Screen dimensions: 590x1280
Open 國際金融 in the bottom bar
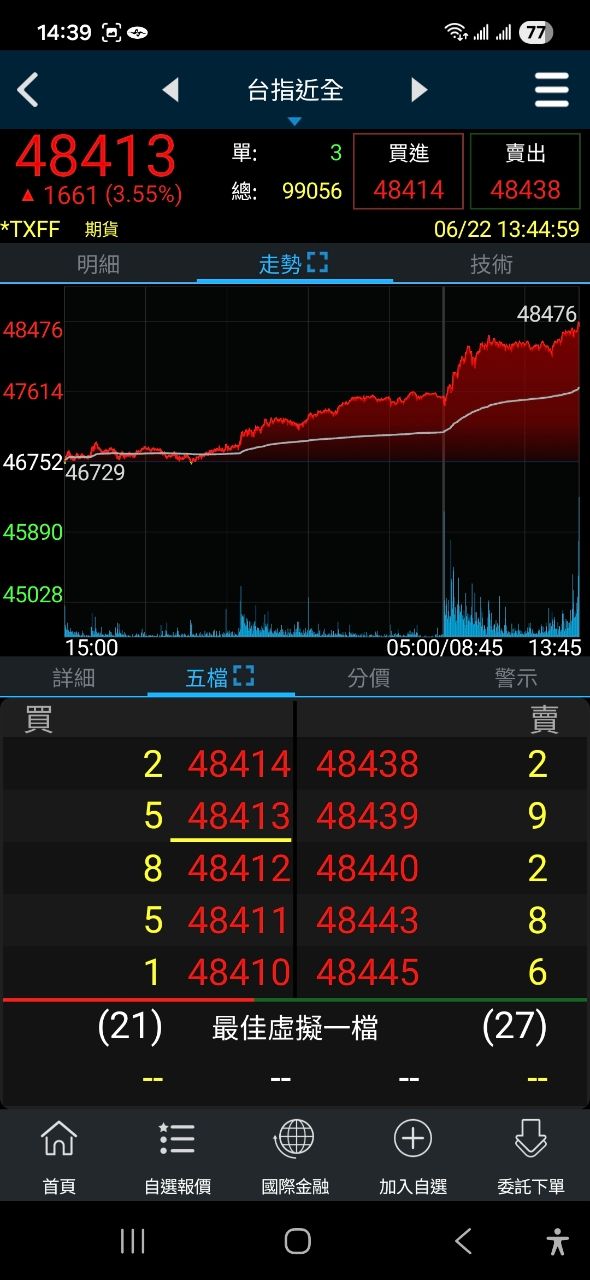point(295,1156)
